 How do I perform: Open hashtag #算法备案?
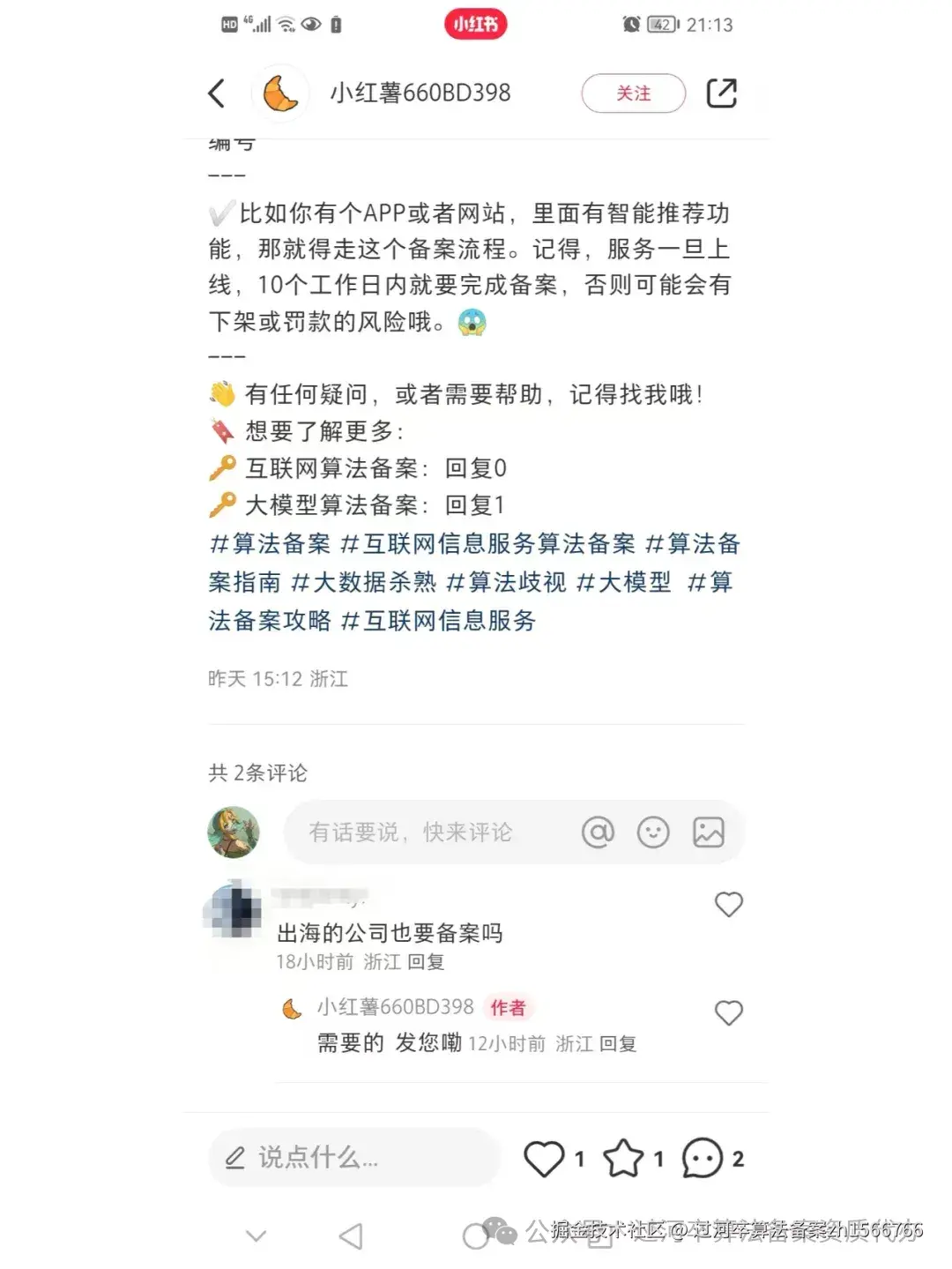tap(270, 543)
